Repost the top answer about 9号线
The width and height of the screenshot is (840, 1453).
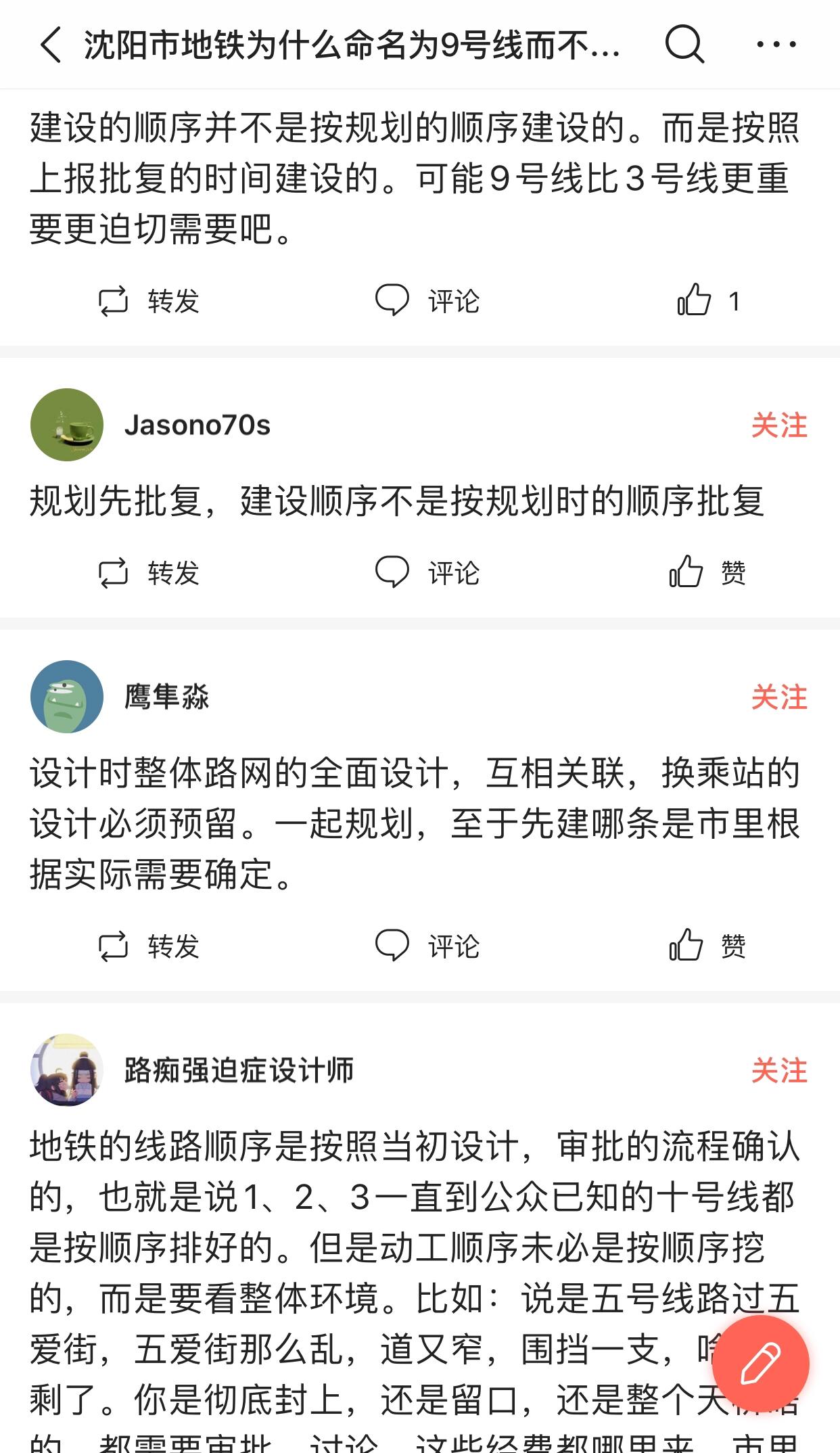pyautogui.click(x=149, y=300)
